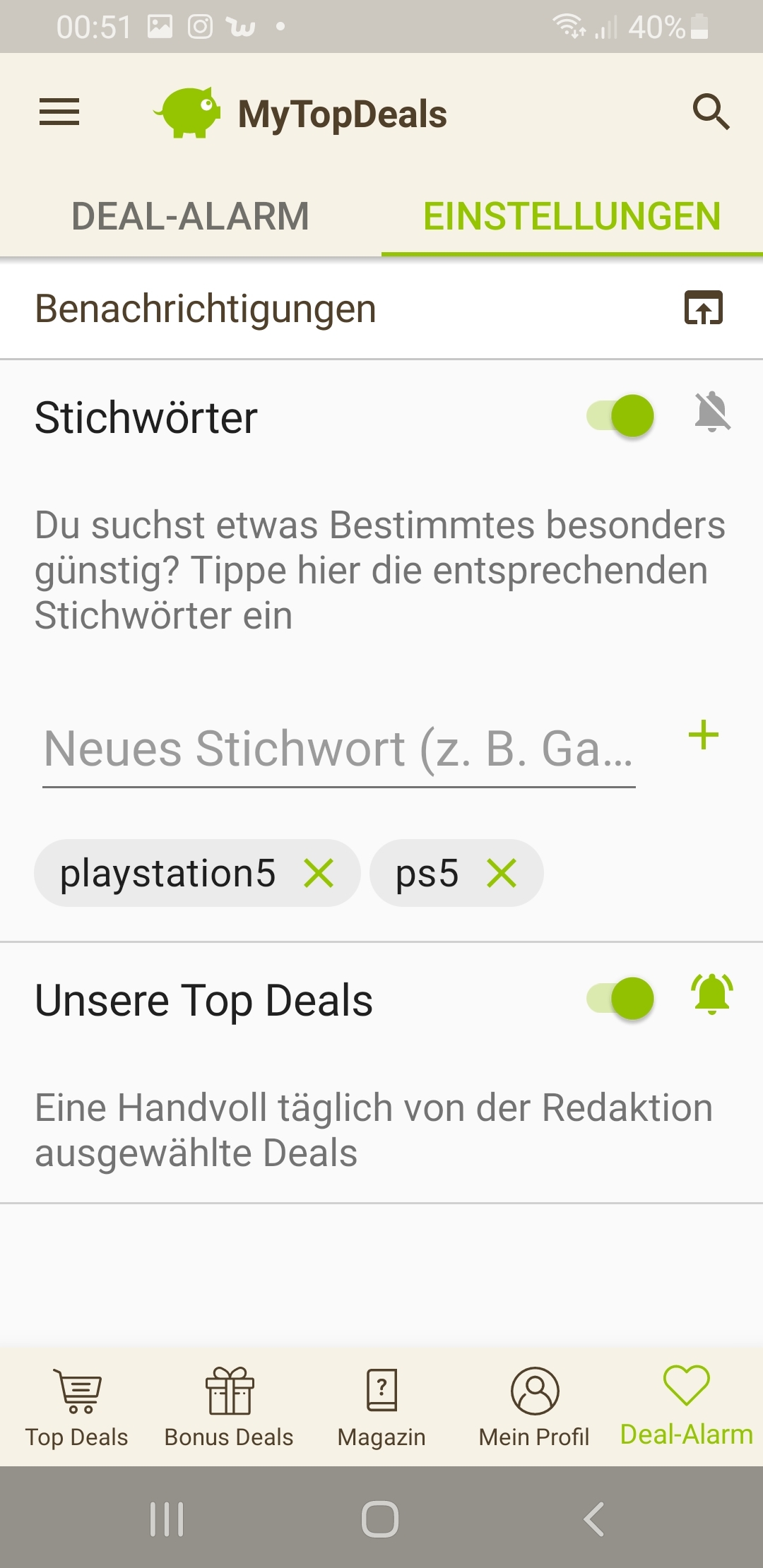Toggle the Stichwörter switch off

pos(621,416)
